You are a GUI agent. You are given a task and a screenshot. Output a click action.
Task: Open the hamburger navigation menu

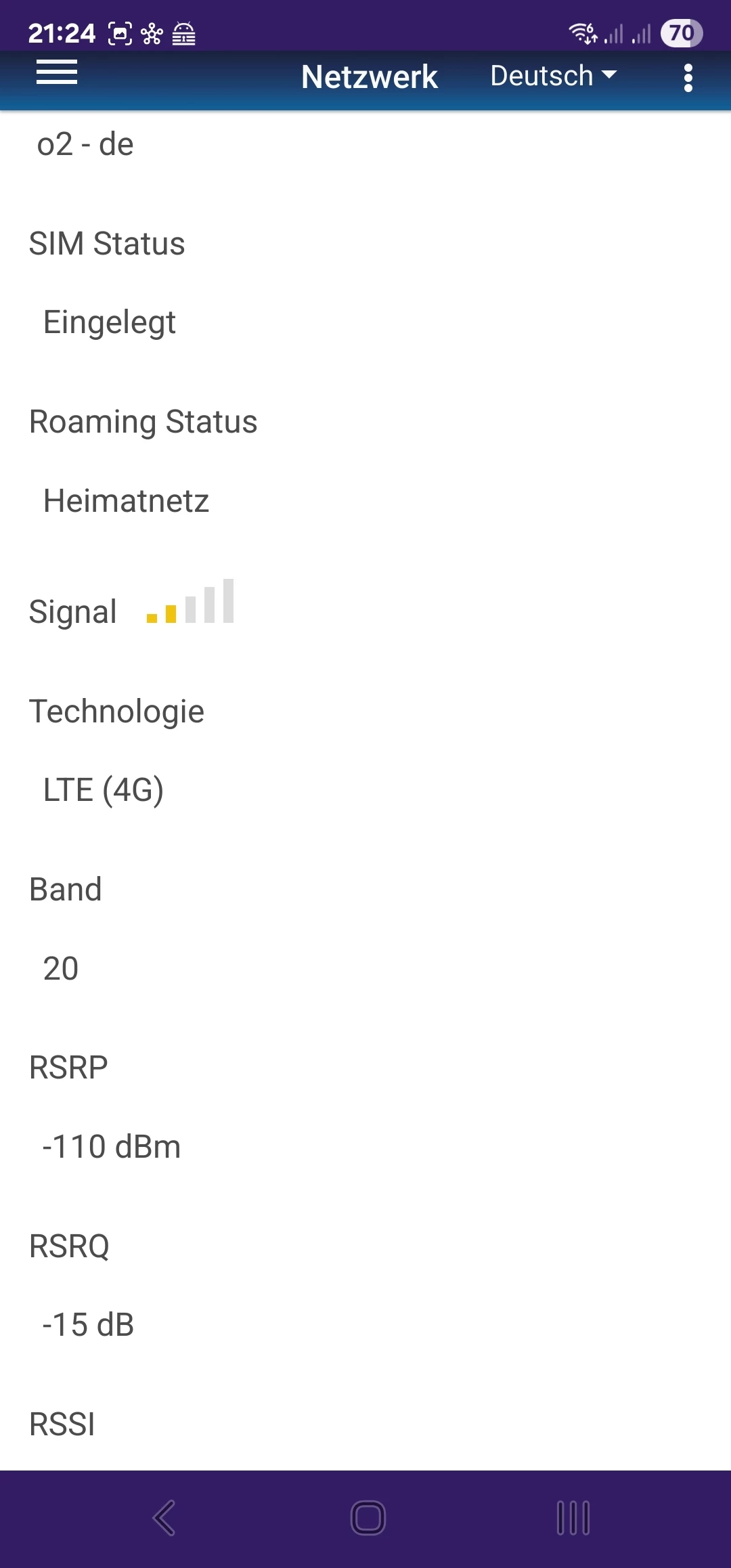pos(57,72)
